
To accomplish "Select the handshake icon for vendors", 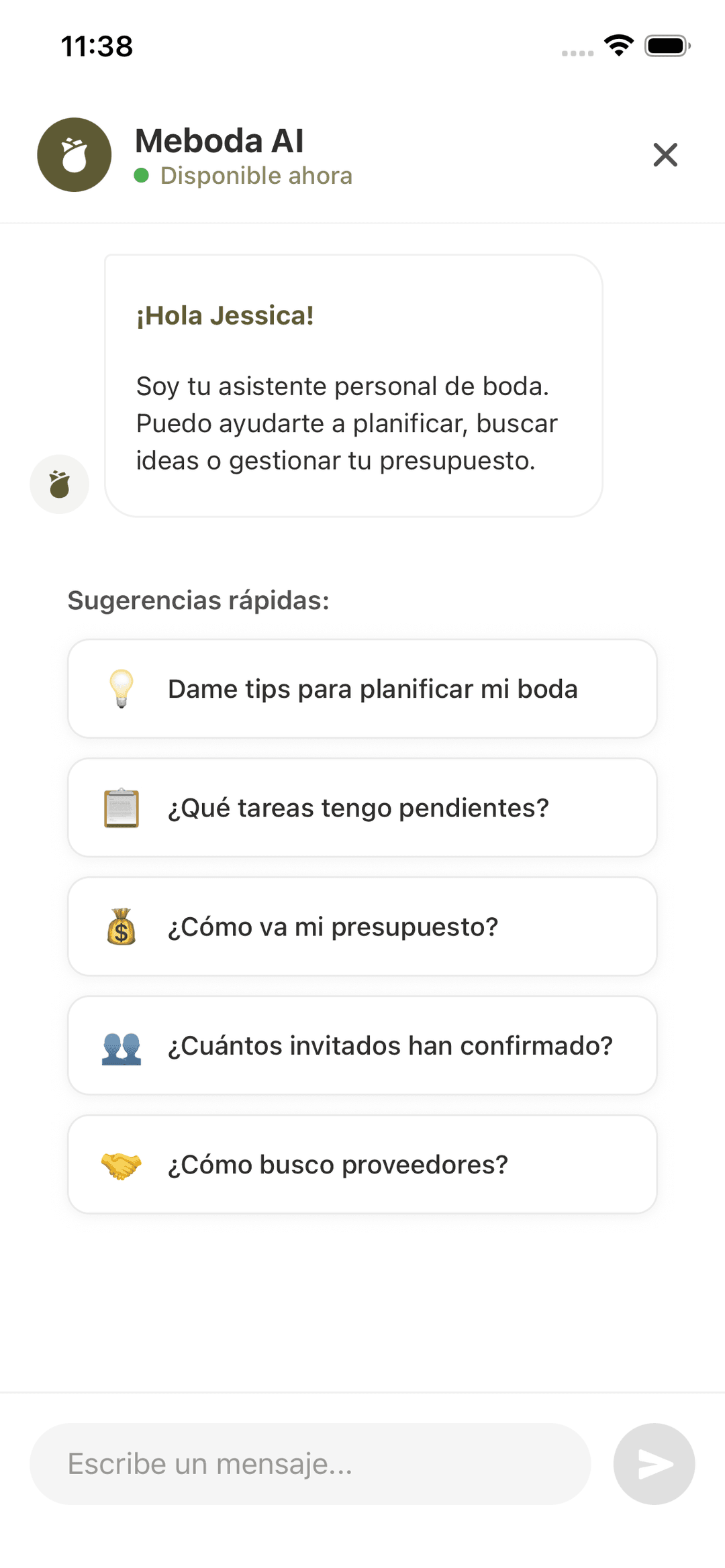I will coord(122,1164).
